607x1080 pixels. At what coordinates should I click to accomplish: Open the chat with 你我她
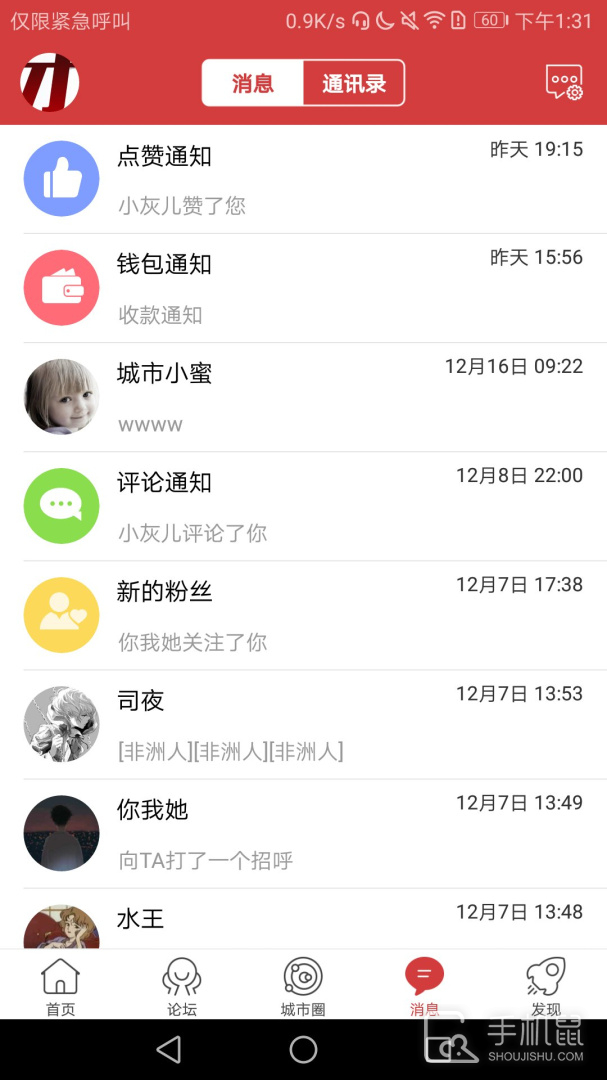[303, 833]
